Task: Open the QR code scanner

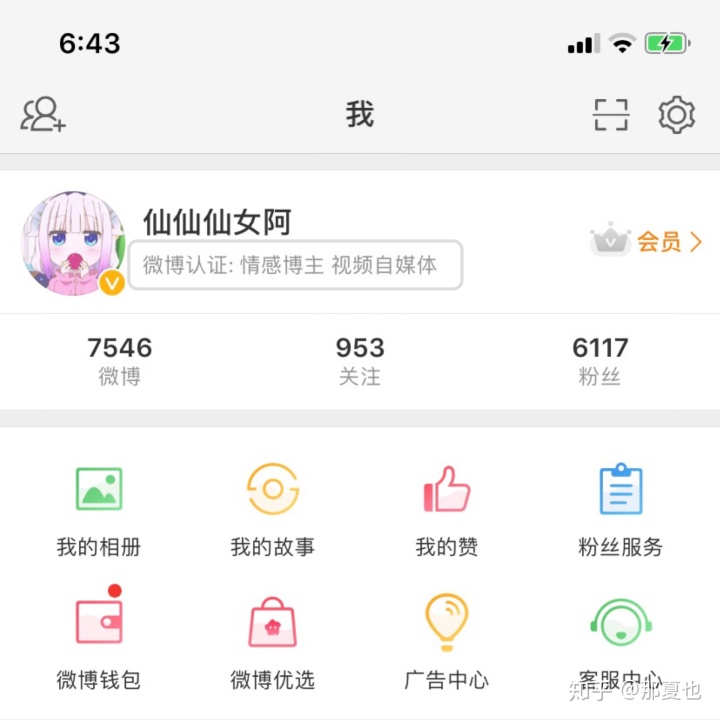Action: coord(611,115)
